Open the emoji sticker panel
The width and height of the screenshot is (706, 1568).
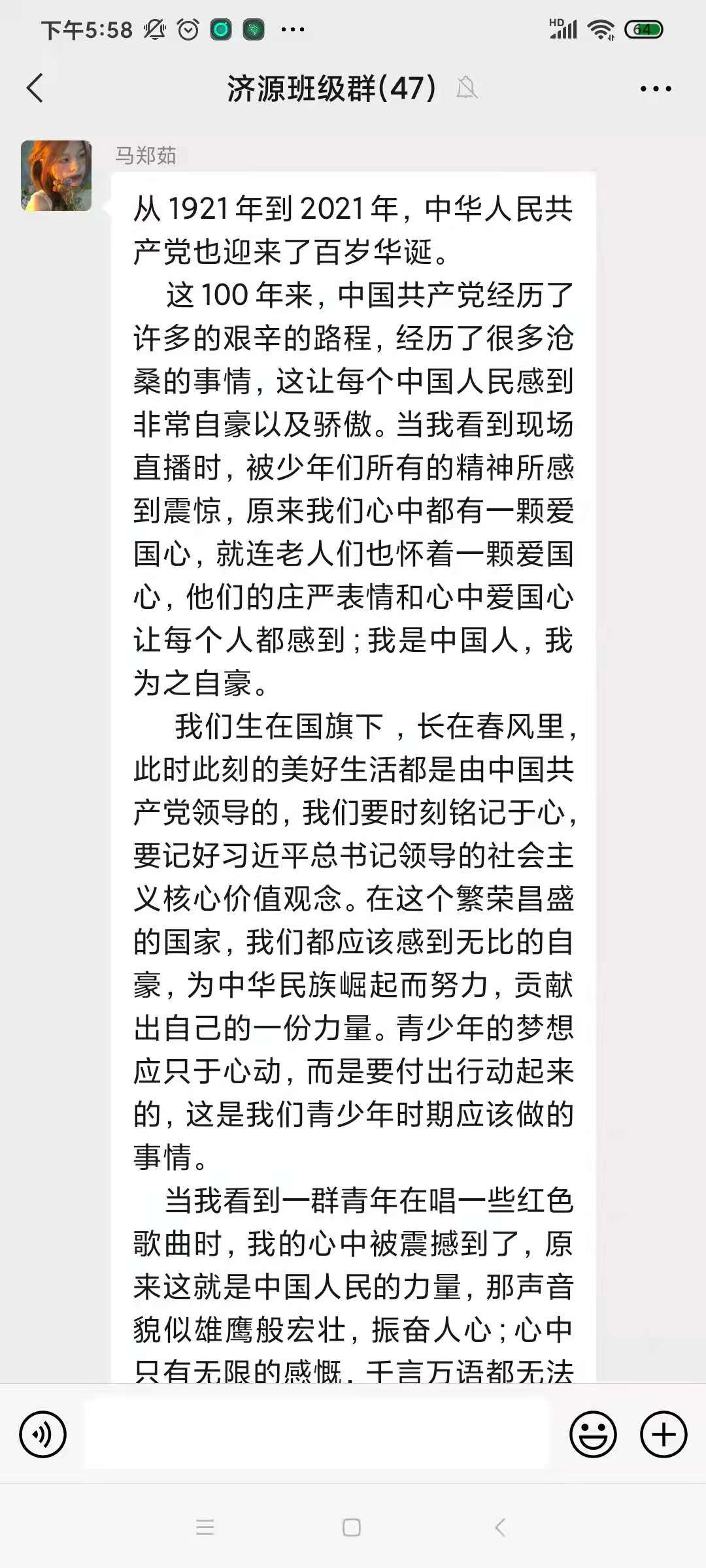click(x=593, y=1435)
